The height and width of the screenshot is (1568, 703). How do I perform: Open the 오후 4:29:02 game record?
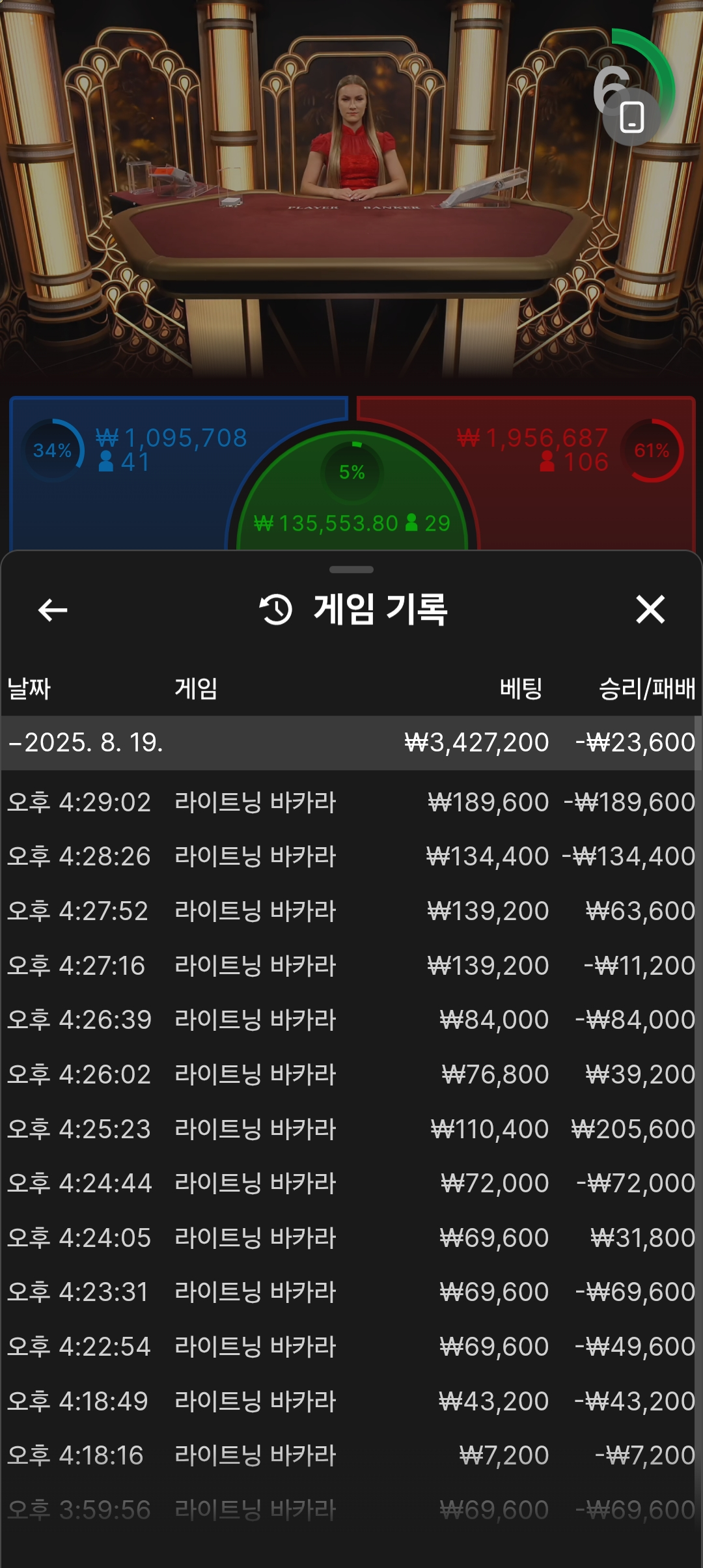click(351, 802)
